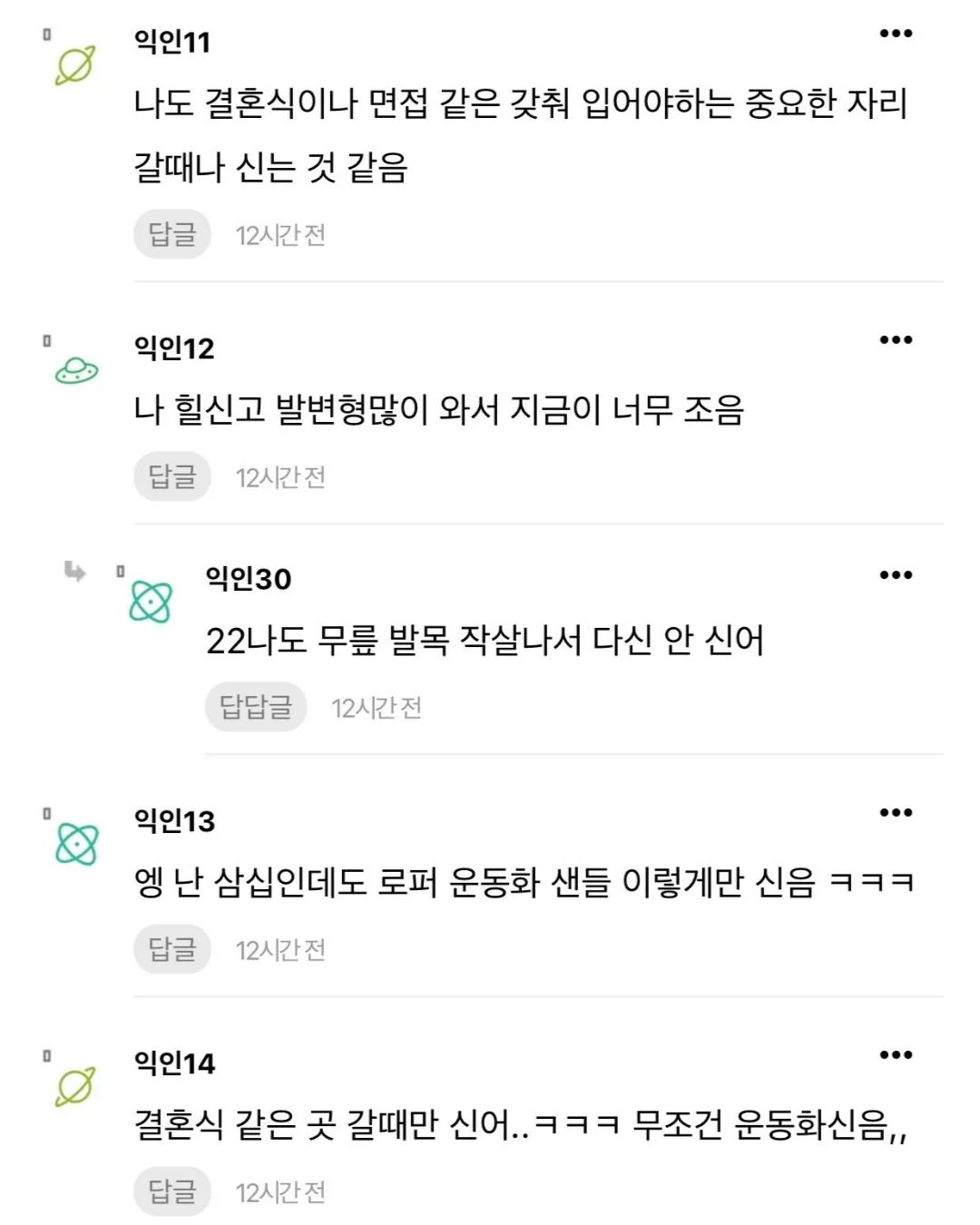Open the overflow menu for 익인30's reply
Image resolution: width=980 pixels, height=1225 pixels.
pos(896,575)
